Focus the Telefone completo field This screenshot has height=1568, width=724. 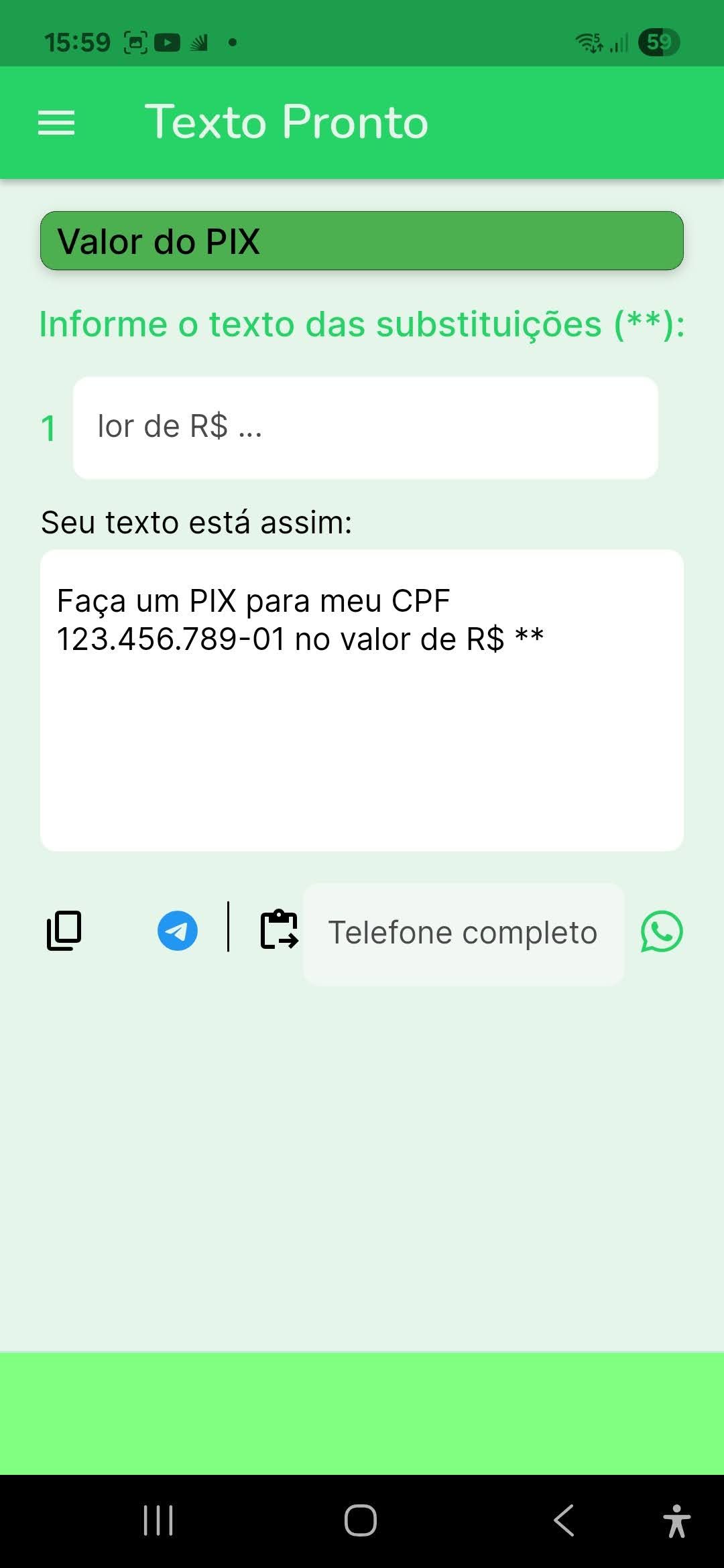pos(463,933)
